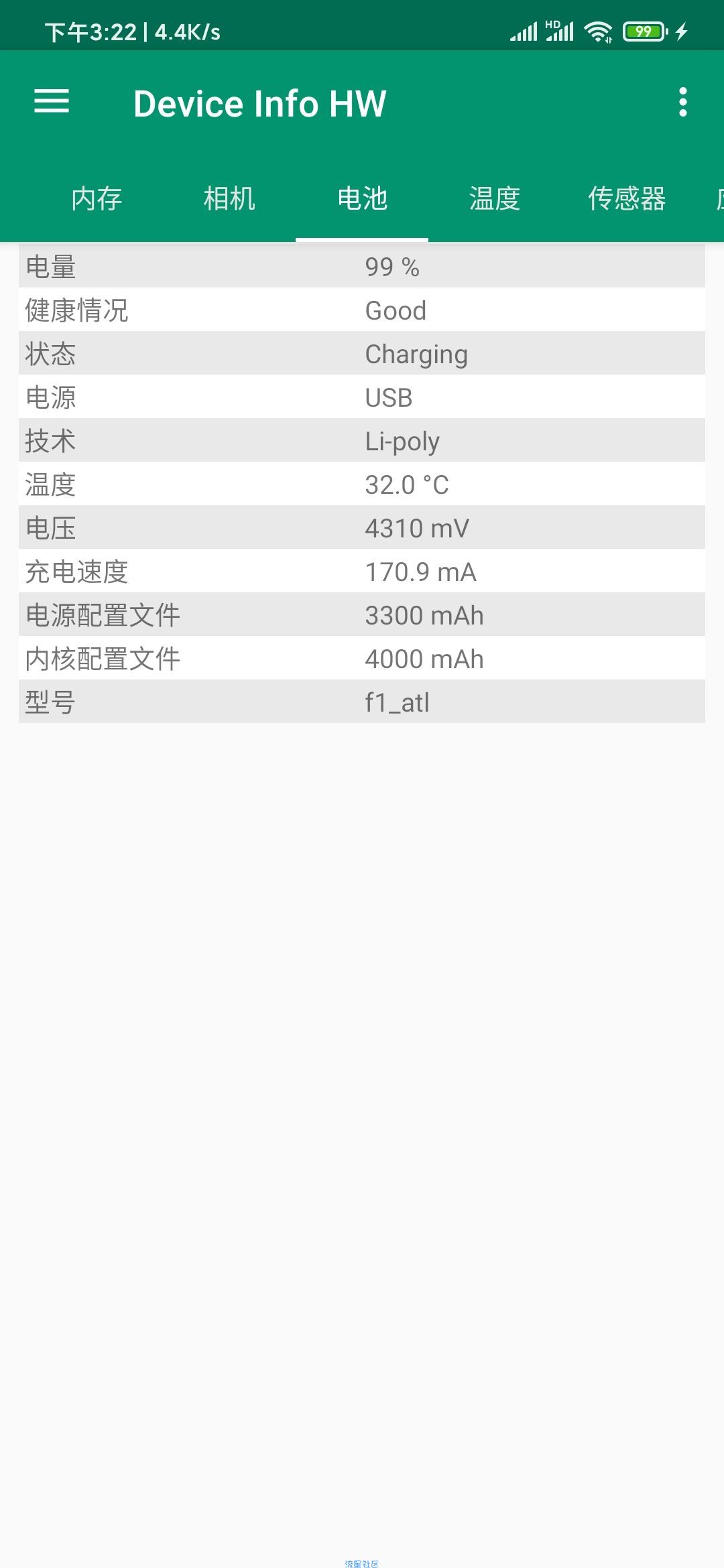Select the 电池 tab

pyautogui.click(x=362, y=199)
